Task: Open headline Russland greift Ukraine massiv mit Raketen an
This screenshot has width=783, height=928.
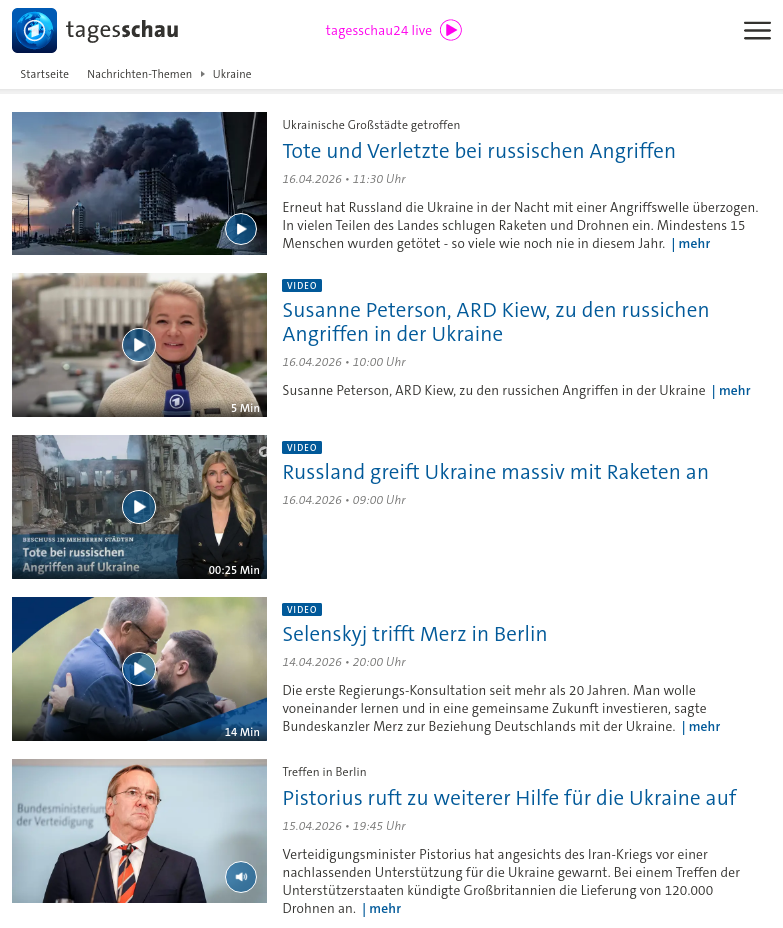Action: [x=495, y=472]
